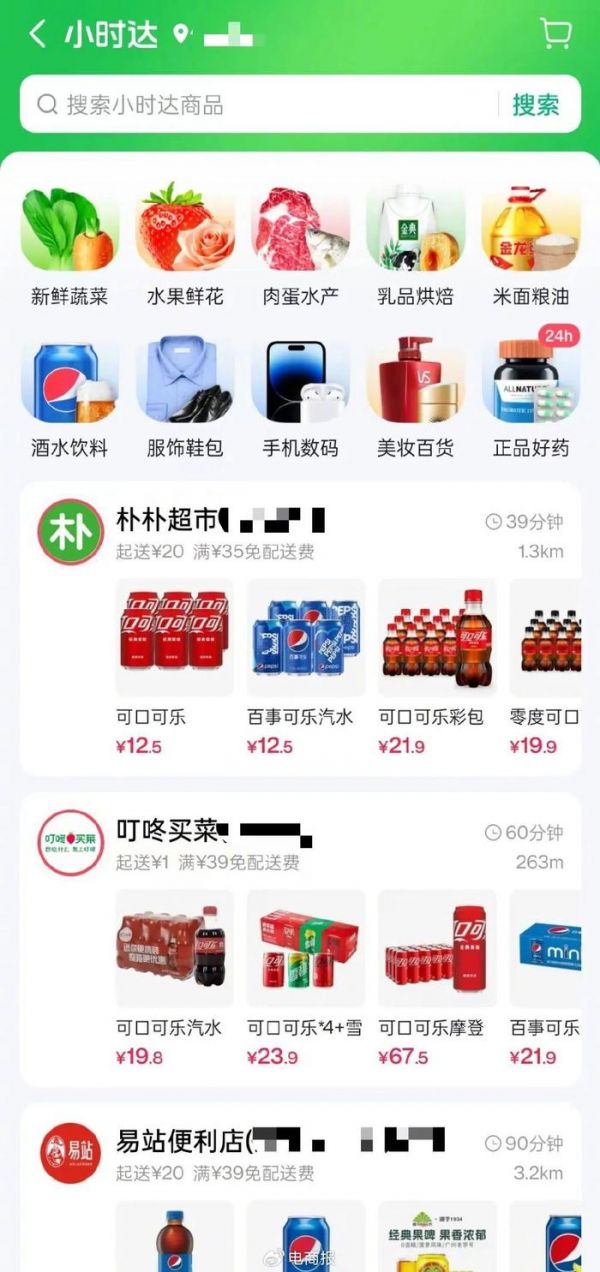Open the 酒水饮料 category
Viewport: 600px width, 1272px height.
(69, 397)
